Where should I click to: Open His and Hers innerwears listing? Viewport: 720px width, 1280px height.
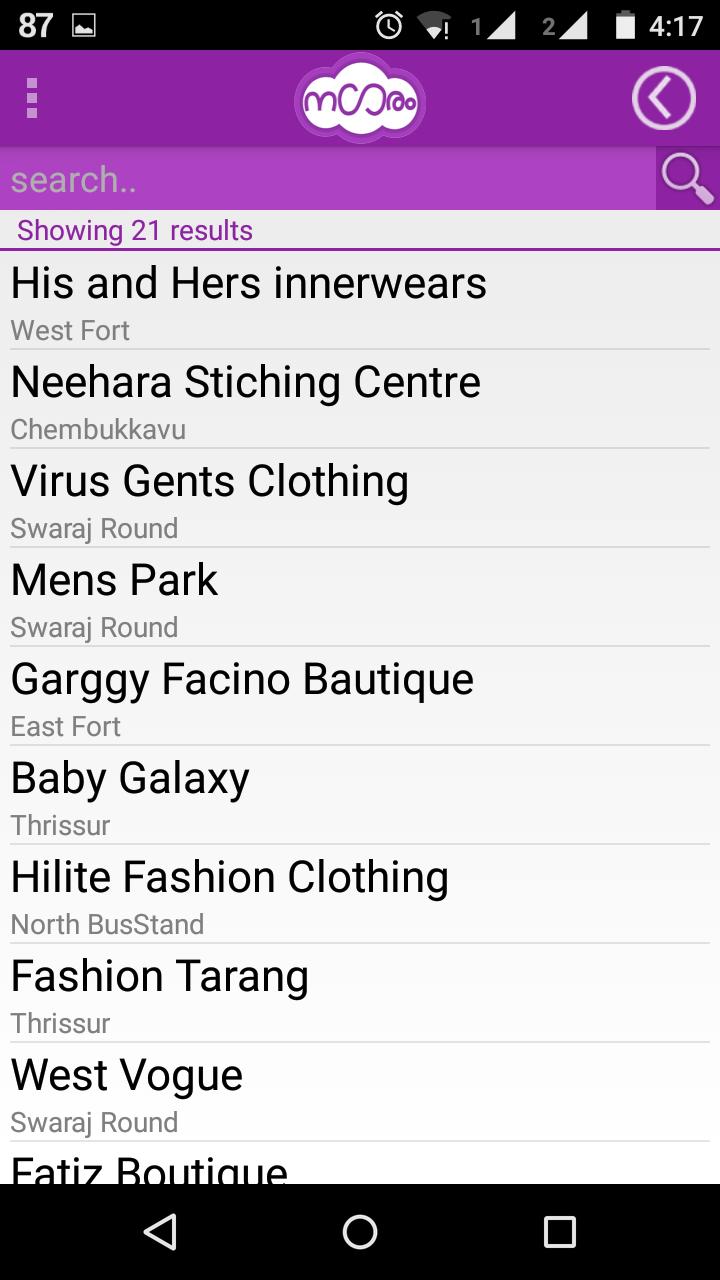(360, 300)
